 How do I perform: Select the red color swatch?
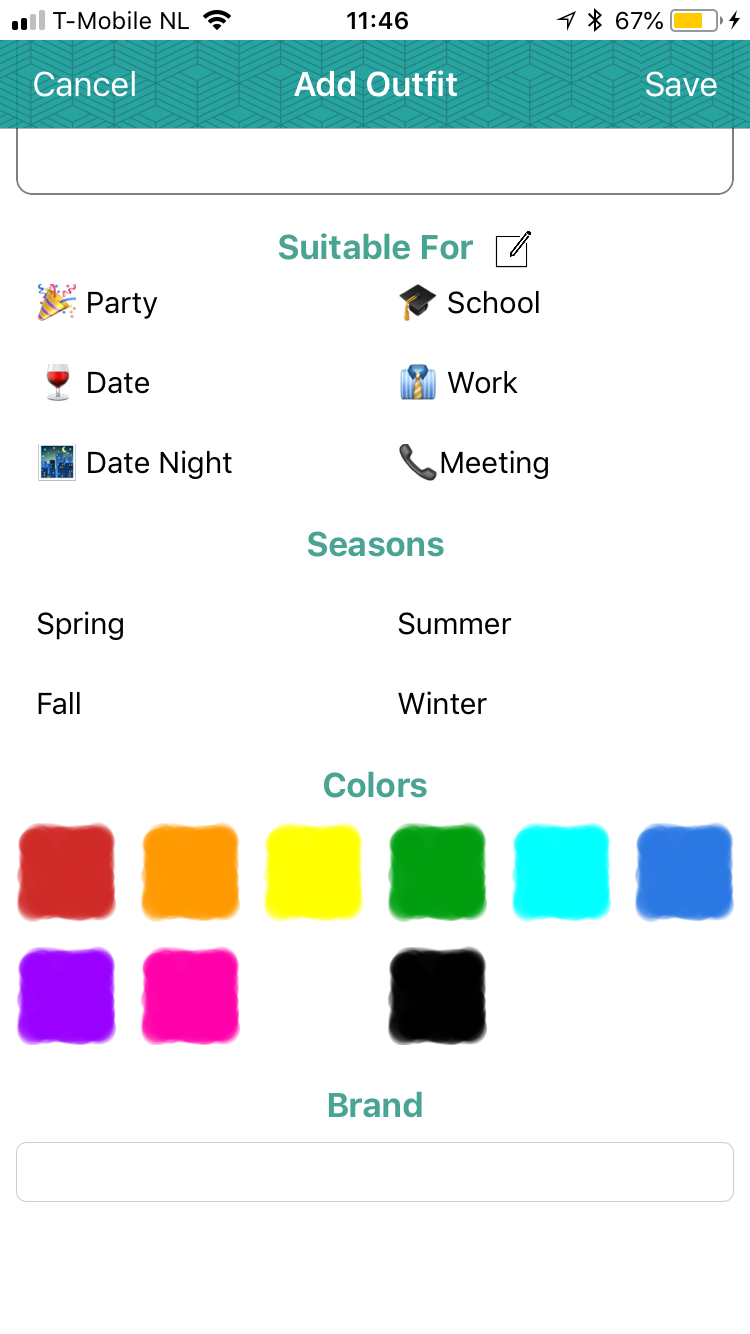pos(66,871)
